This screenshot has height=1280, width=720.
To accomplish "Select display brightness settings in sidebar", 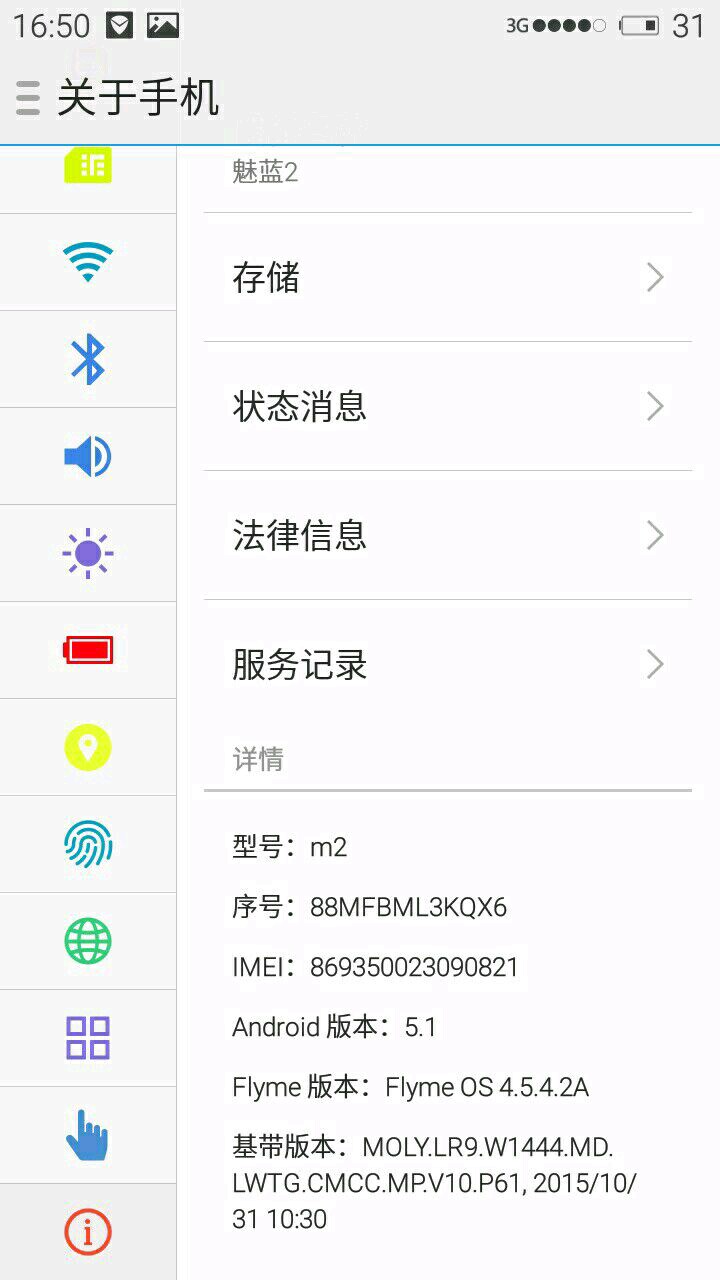I will point(88,553).
